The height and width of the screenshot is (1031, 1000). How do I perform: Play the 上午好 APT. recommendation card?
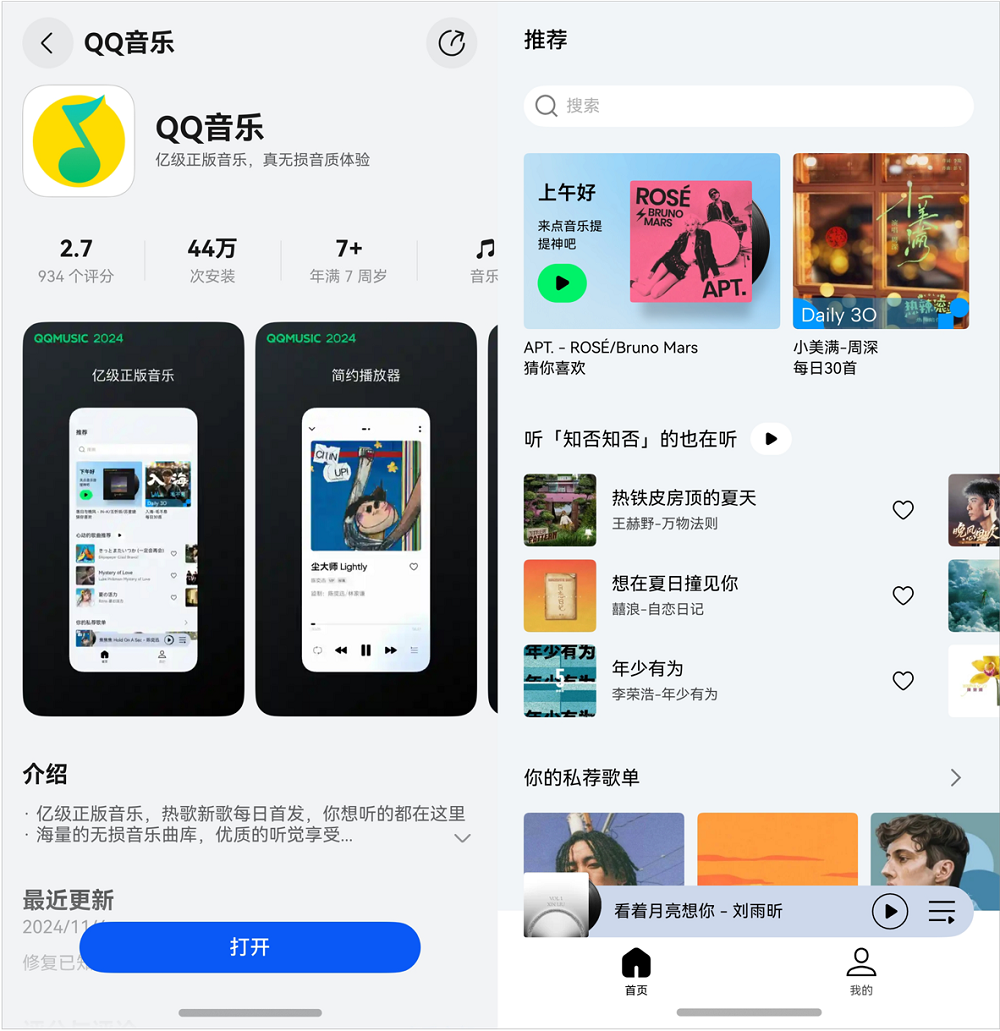(x=562, y=283)
